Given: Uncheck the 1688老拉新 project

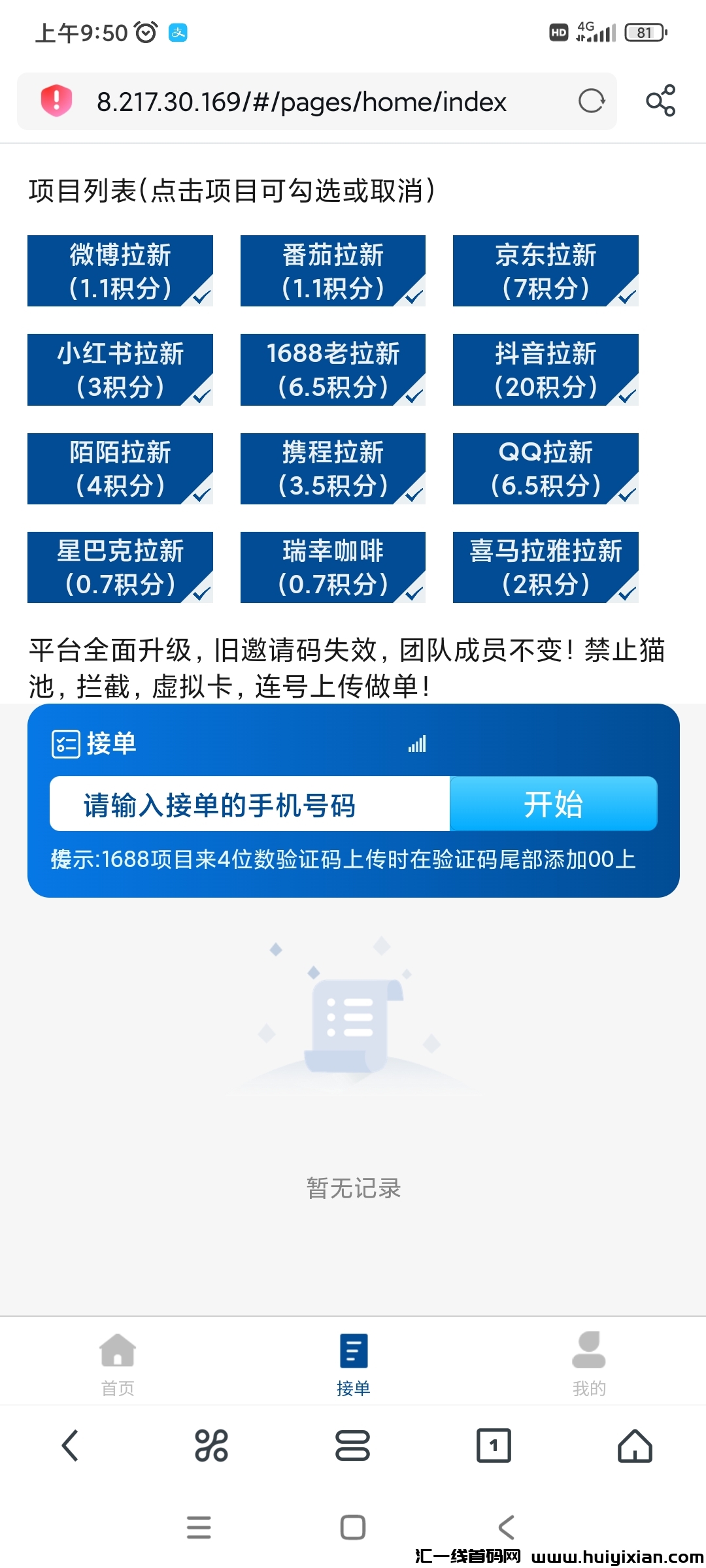Looking at the screenshot, I should [333, 370].
